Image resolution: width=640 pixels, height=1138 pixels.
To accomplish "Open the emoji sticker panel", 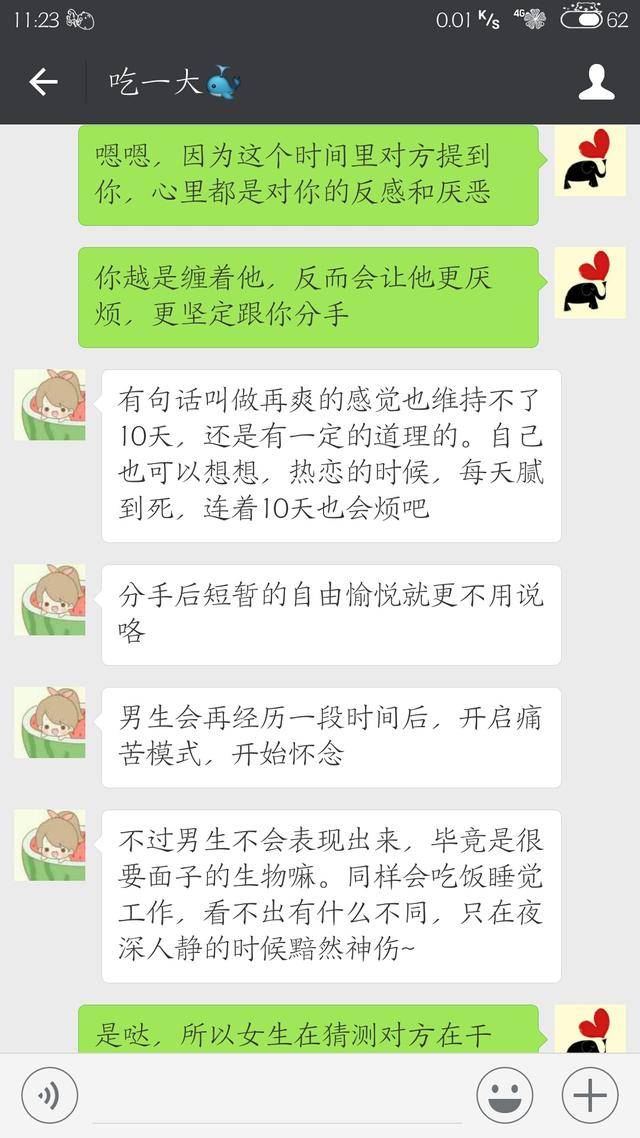I will [x=504, y=1096].
